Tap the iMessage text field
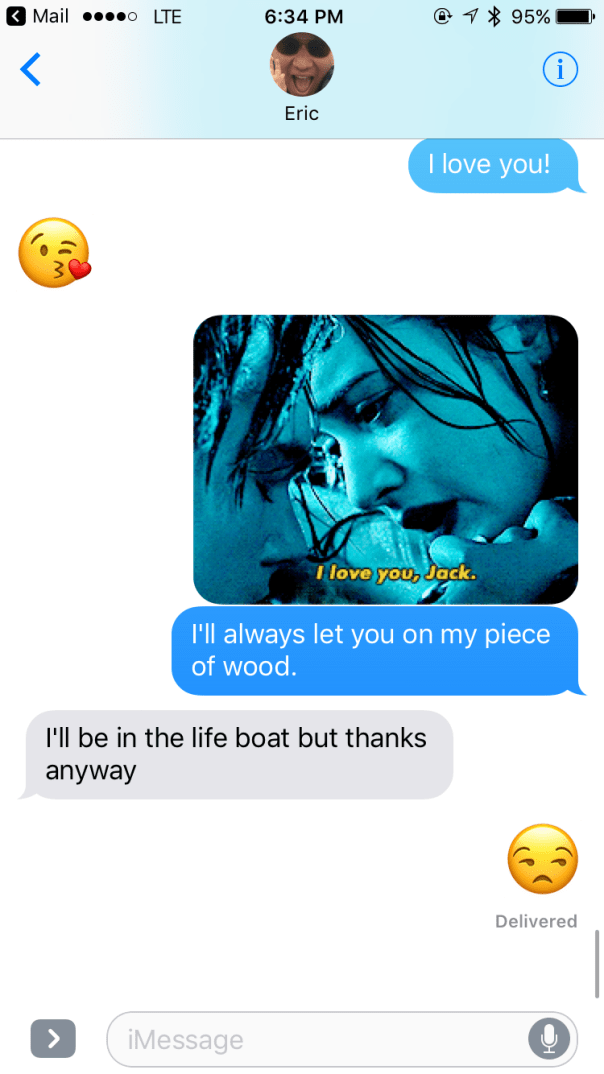The height and width of the screenshot is (1074, 604). coord(320,1039)
